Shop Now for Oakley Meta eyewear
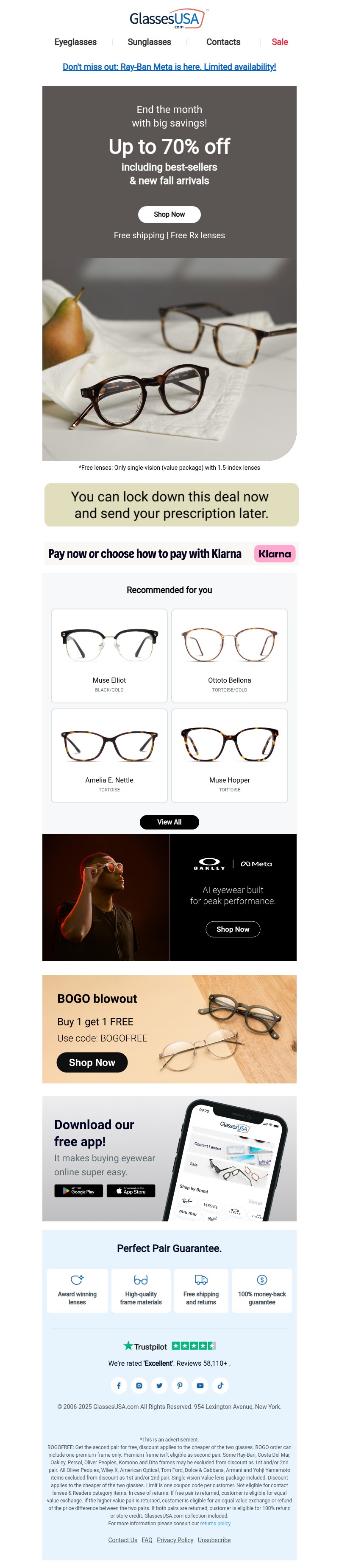 233,929
